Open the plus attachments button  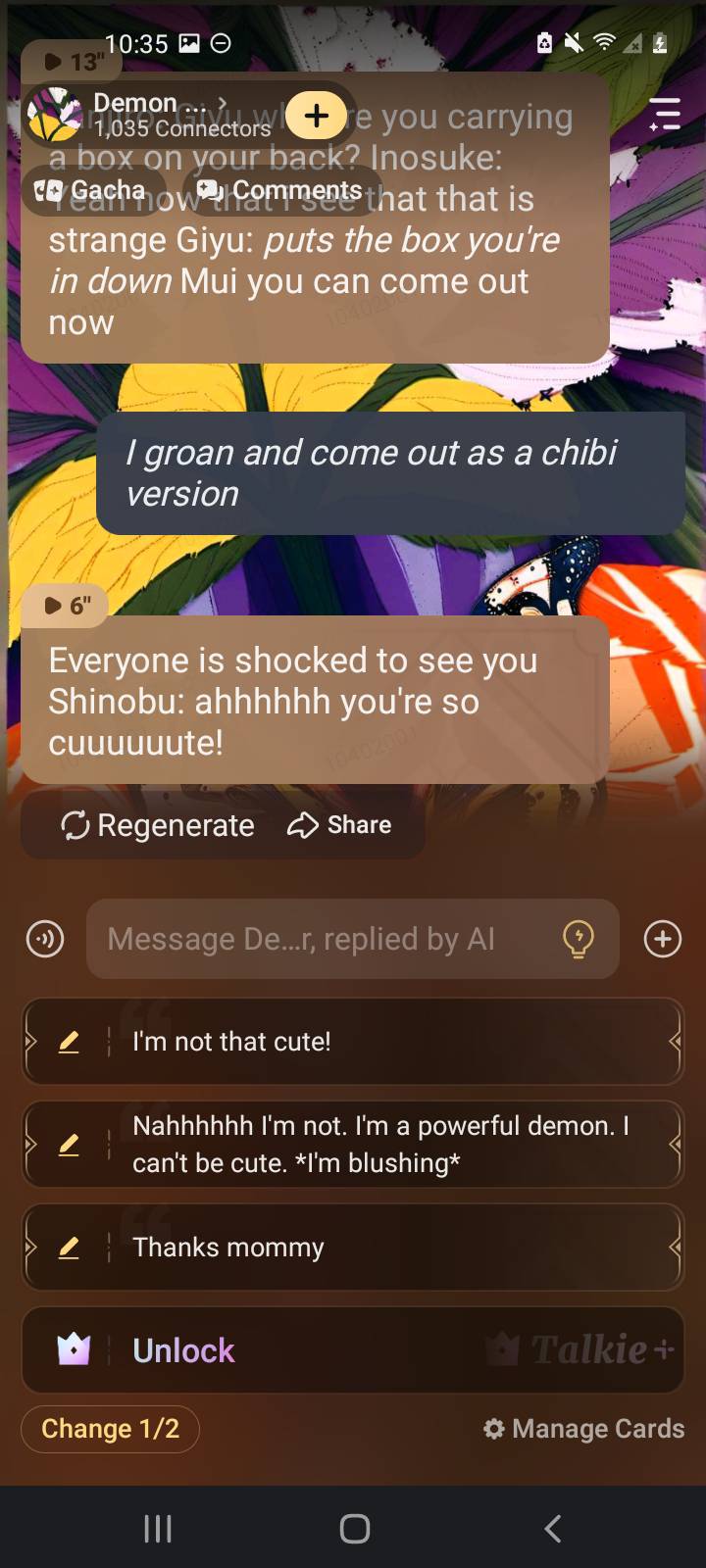pos(663,939)
